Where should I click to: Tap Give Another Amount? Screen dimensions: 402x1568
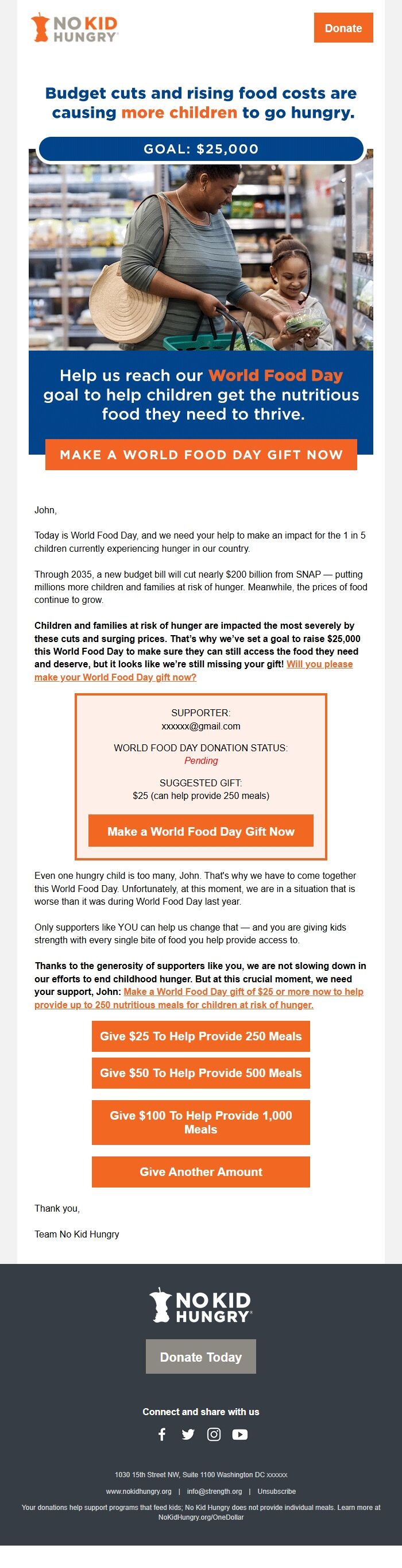point(200,1172)
